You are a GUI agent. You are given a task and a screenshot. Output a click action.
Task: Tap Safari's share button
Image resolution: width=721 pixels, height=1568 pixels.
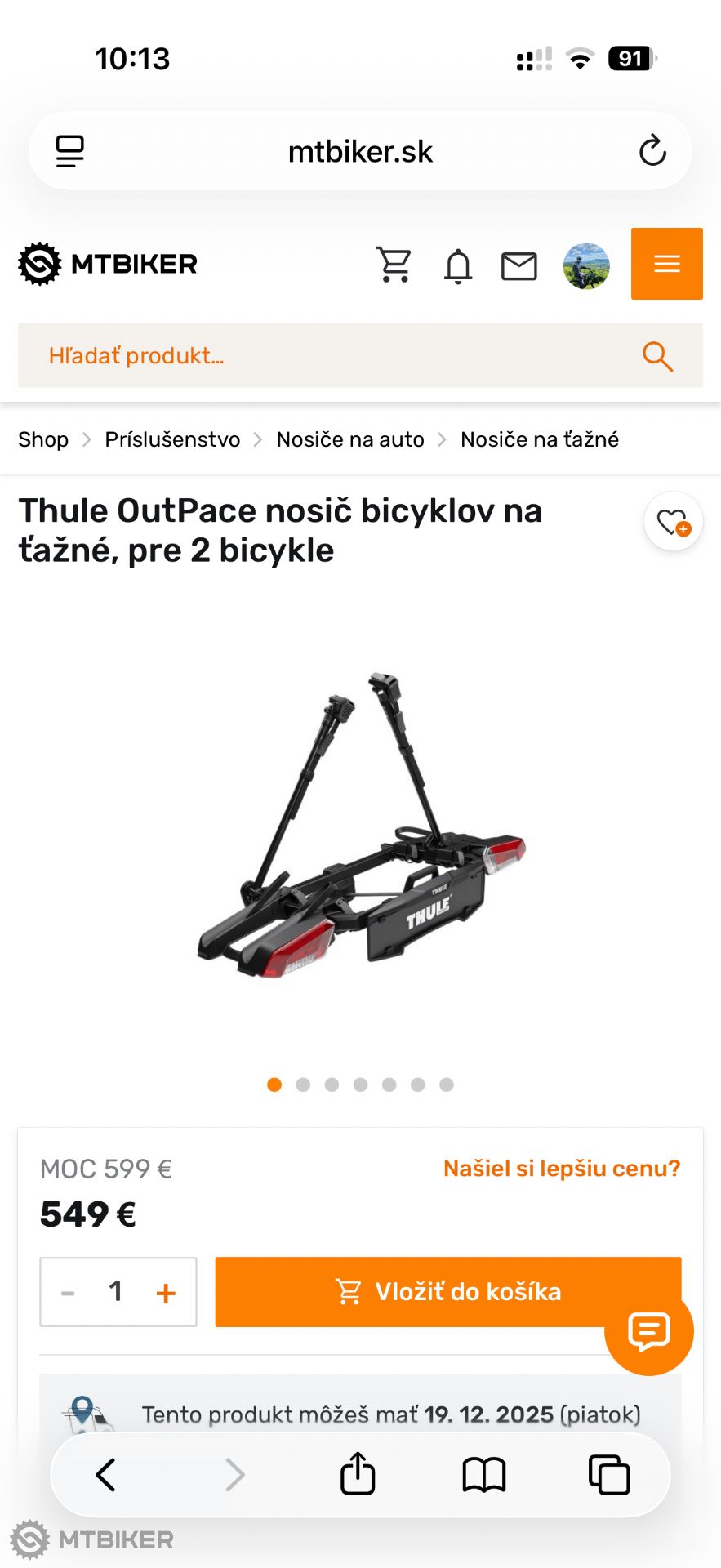pyautogui.click(x=358, y=1474)
